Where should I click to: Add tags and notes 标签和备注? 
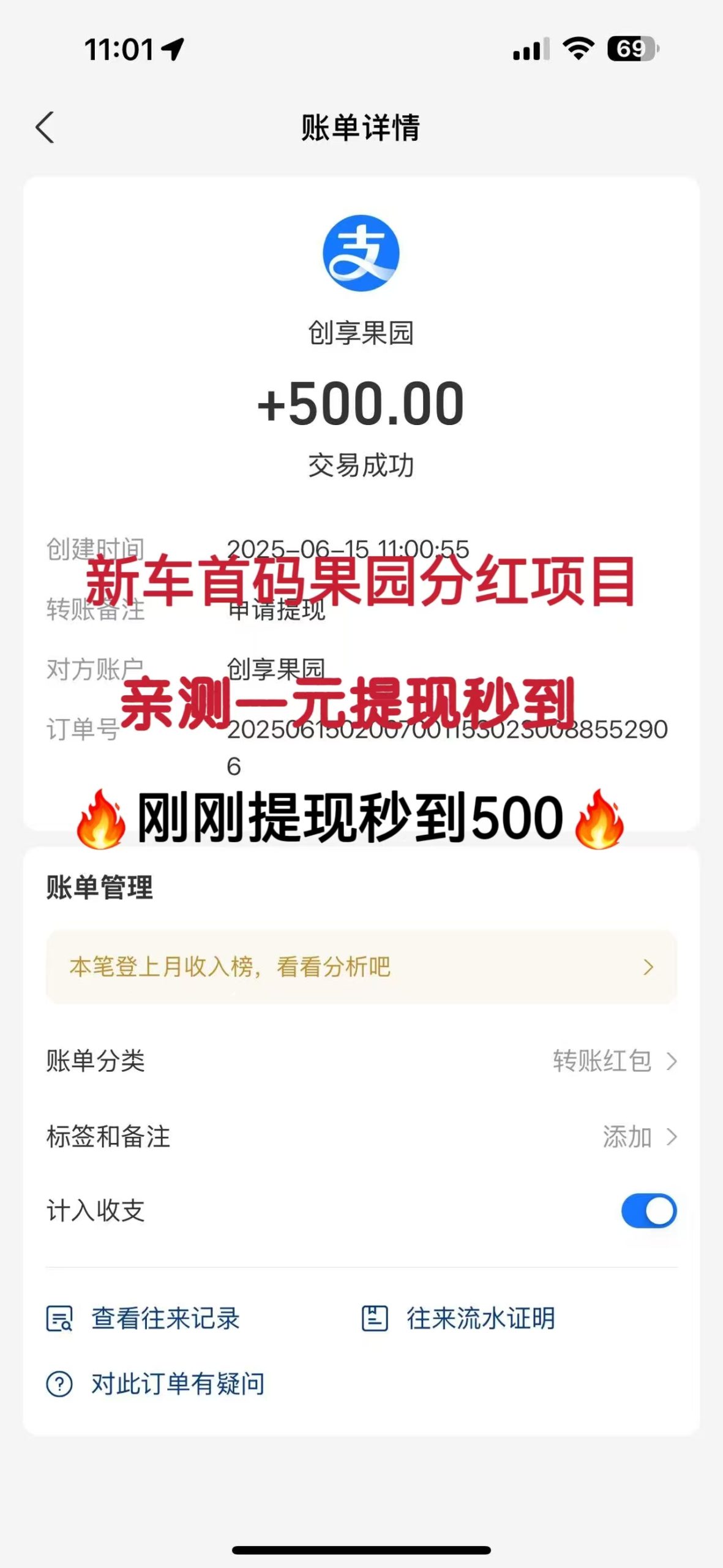point(637,1137)
